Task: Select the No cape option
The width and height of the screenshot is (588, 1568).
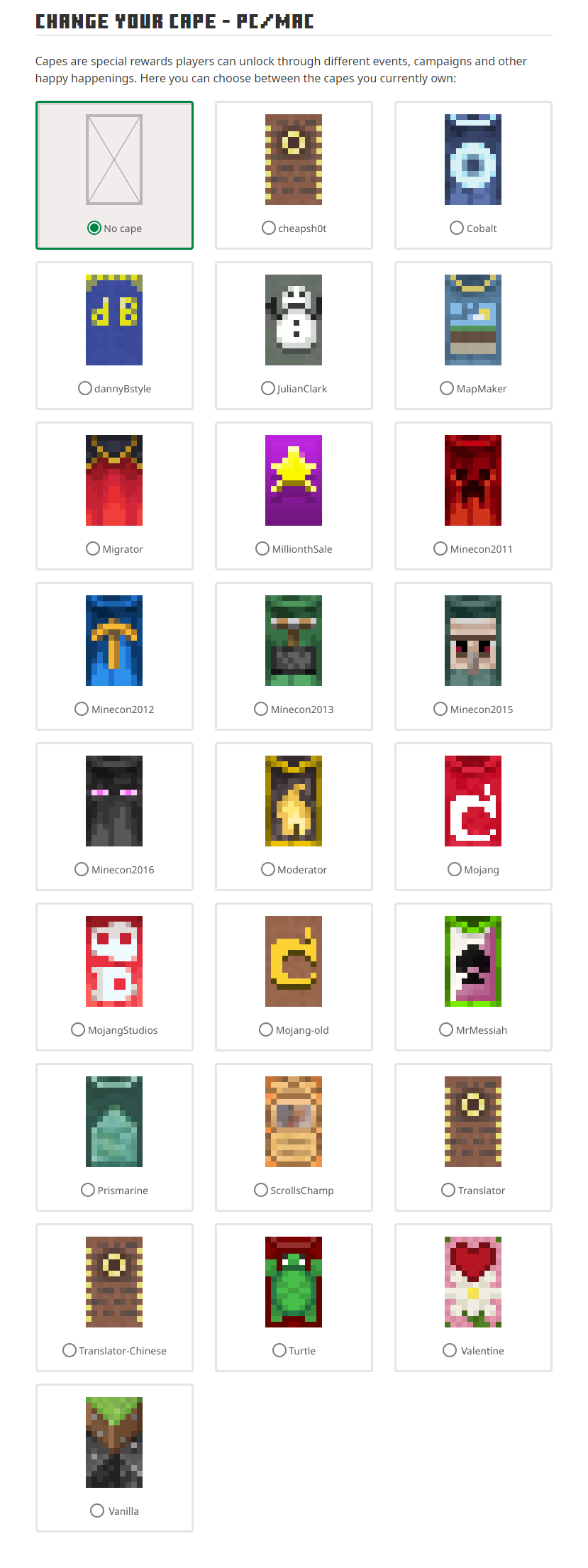Action: pyautogui.click(x=94, y=228)
